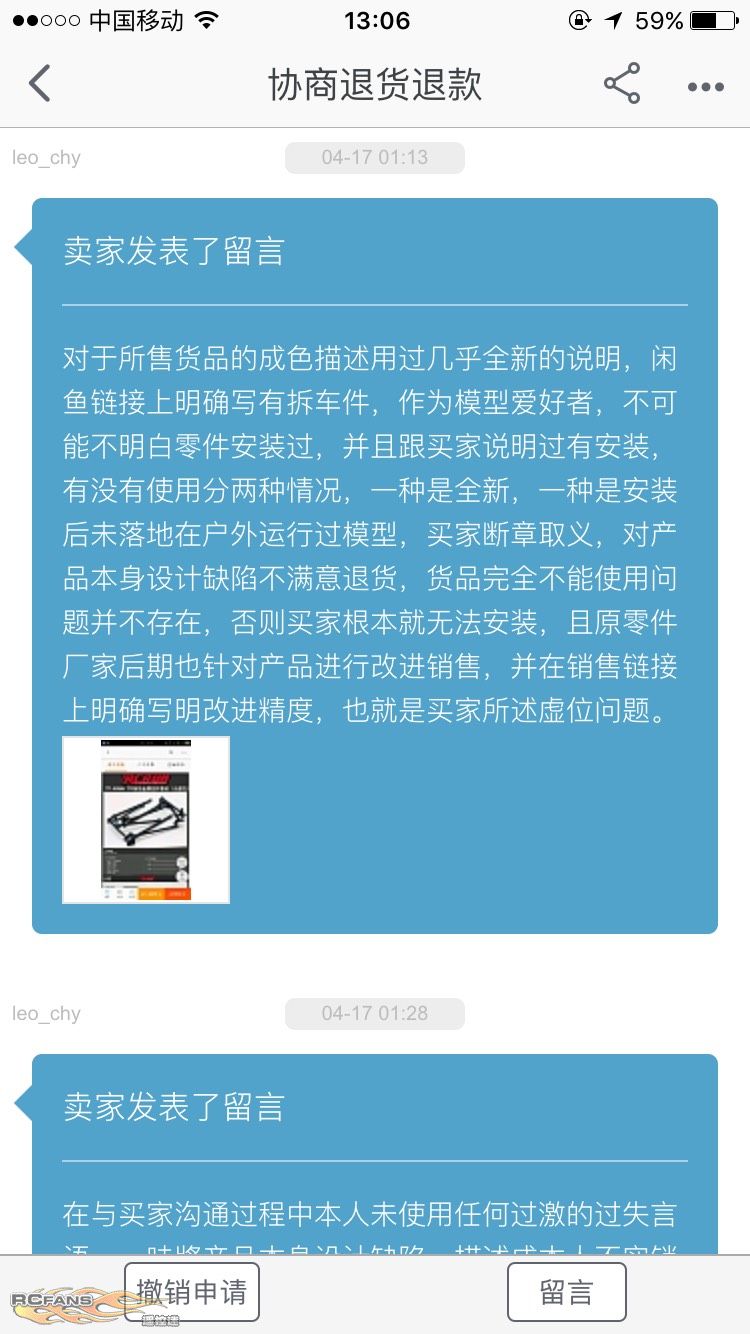Tap the back arrow to return

(x=38, y=84)
